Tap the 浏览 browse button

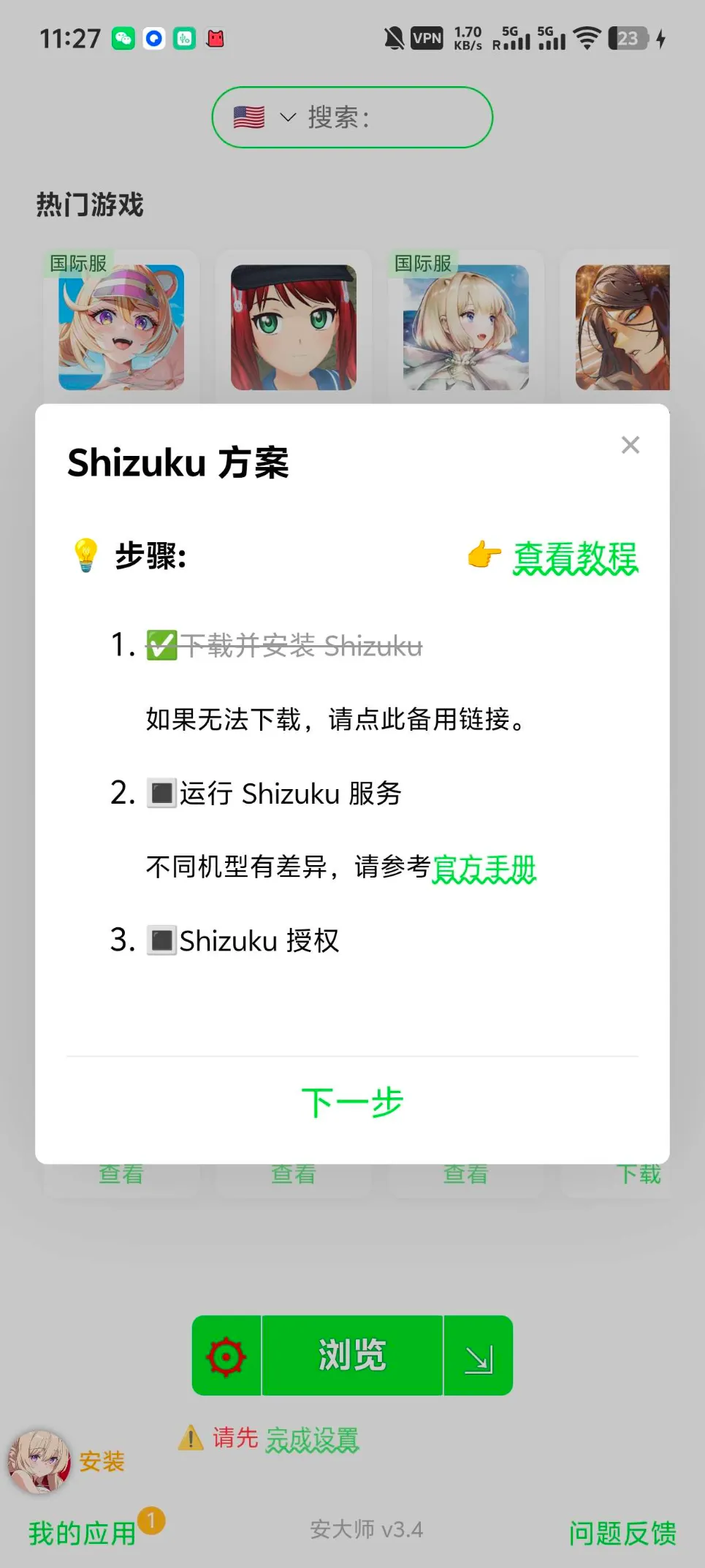click(x=352, y=1355)
